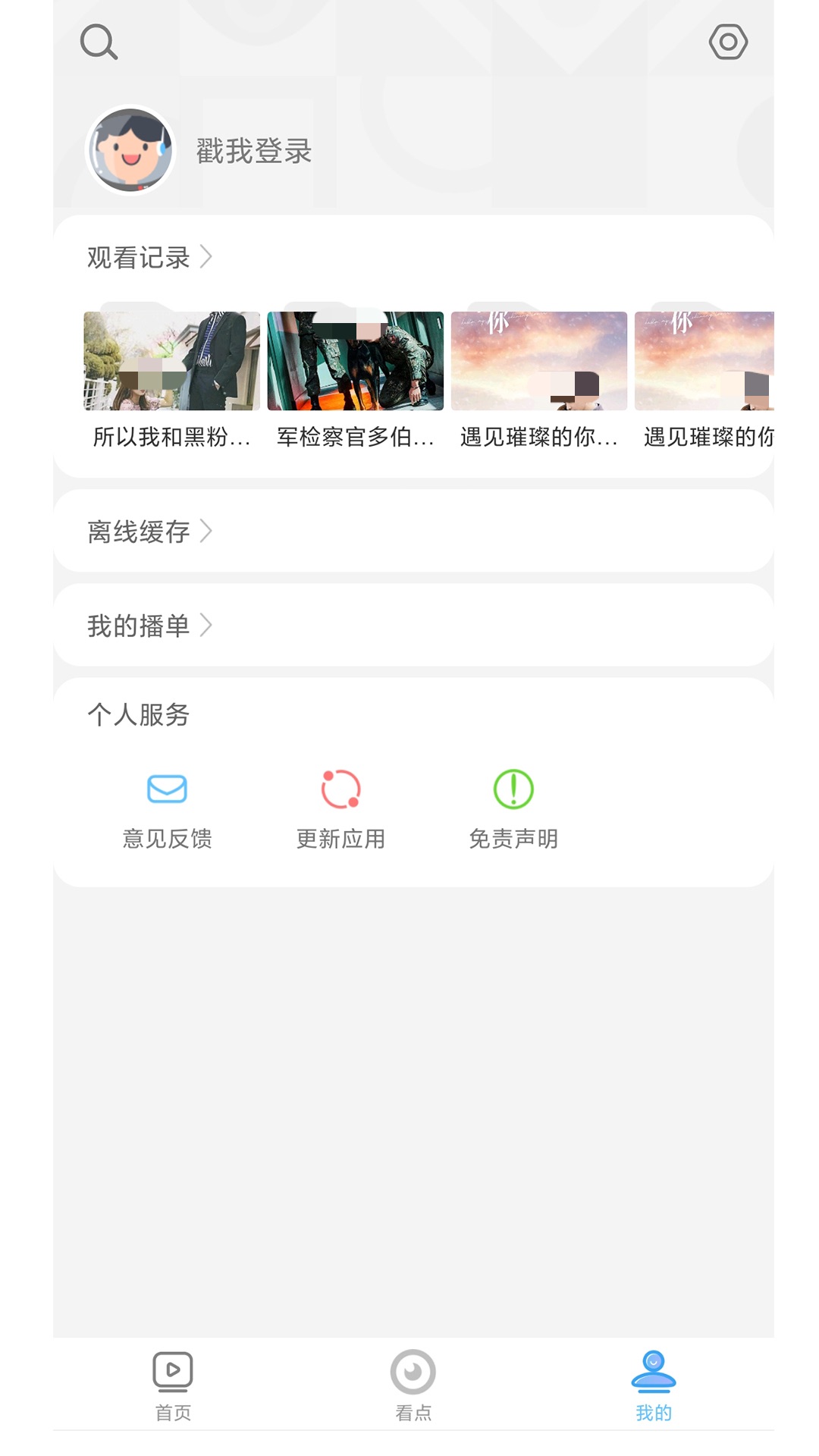819x1456 pixels.
Task: Open 意见反馈 feedback
Action: click(x=167, y=808)
